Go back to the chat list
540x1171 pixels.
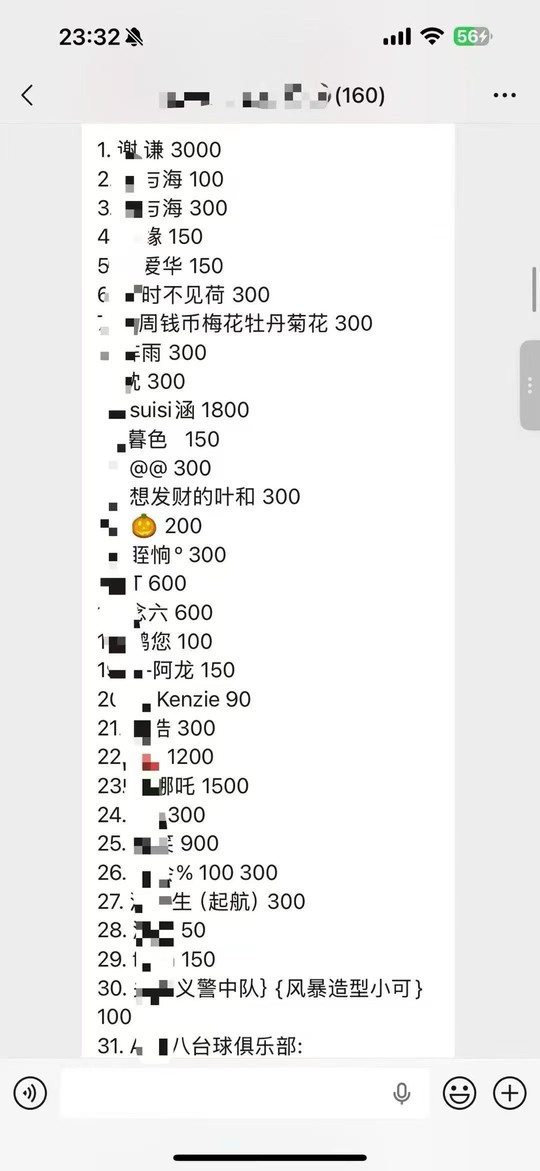point(28,96)
